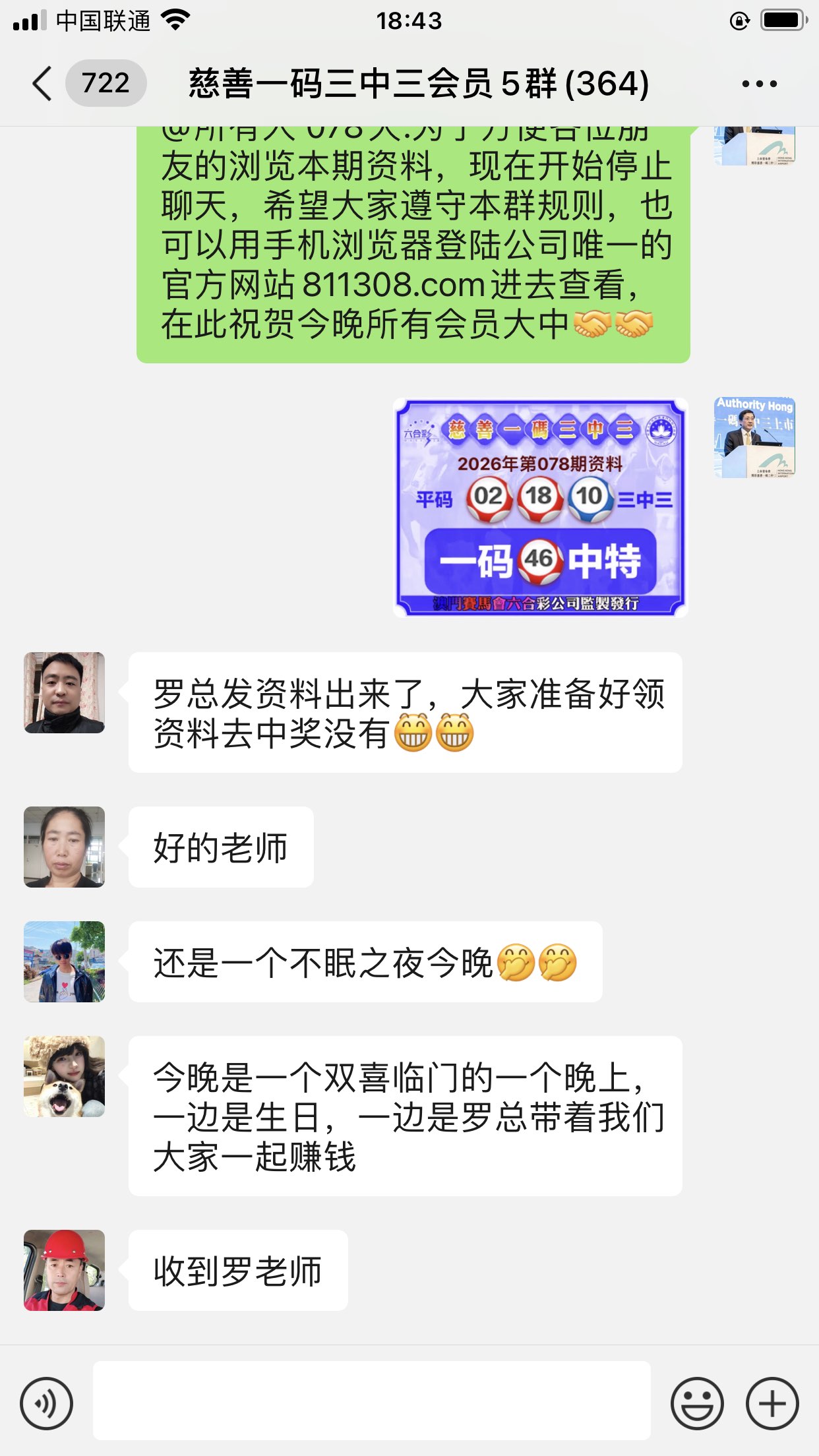Open the plus attachments menu

click(772, 1403)
